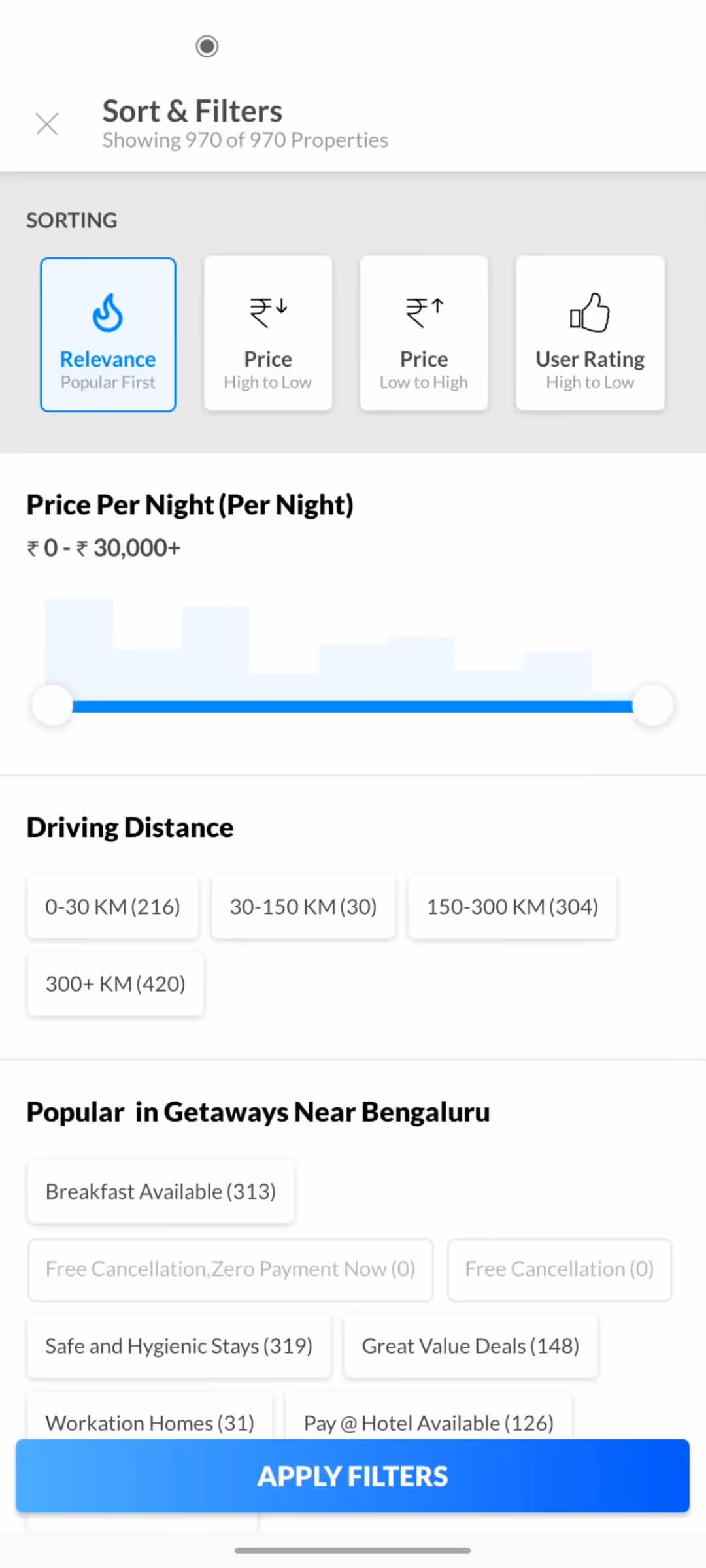Viewport: 706px width, 1568px height.
Task: Choose the 30-150 KM distance chip
Action: coord(303,907)
